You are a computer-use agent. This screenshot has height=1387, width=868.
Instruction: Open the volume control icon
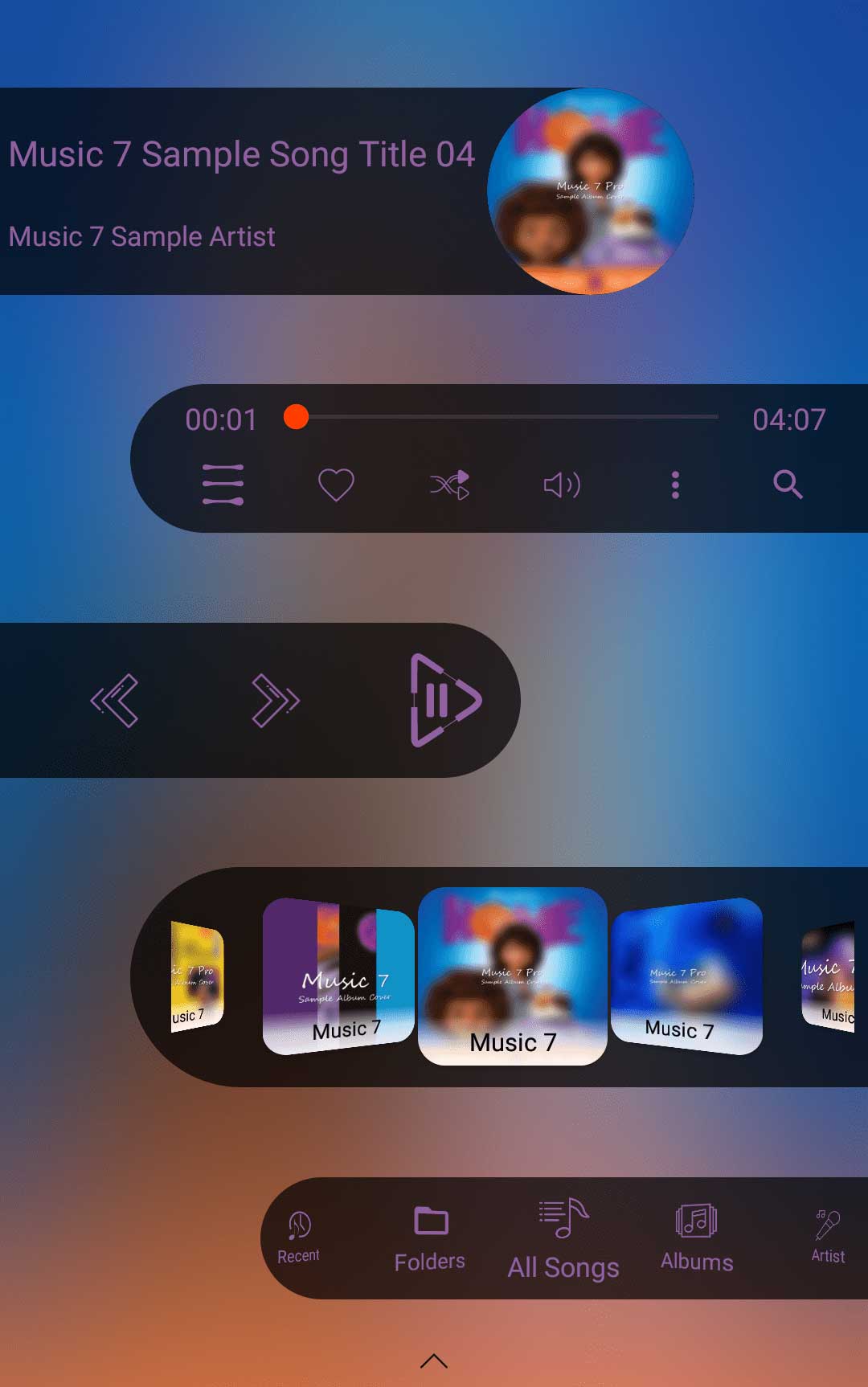[562, 485]
